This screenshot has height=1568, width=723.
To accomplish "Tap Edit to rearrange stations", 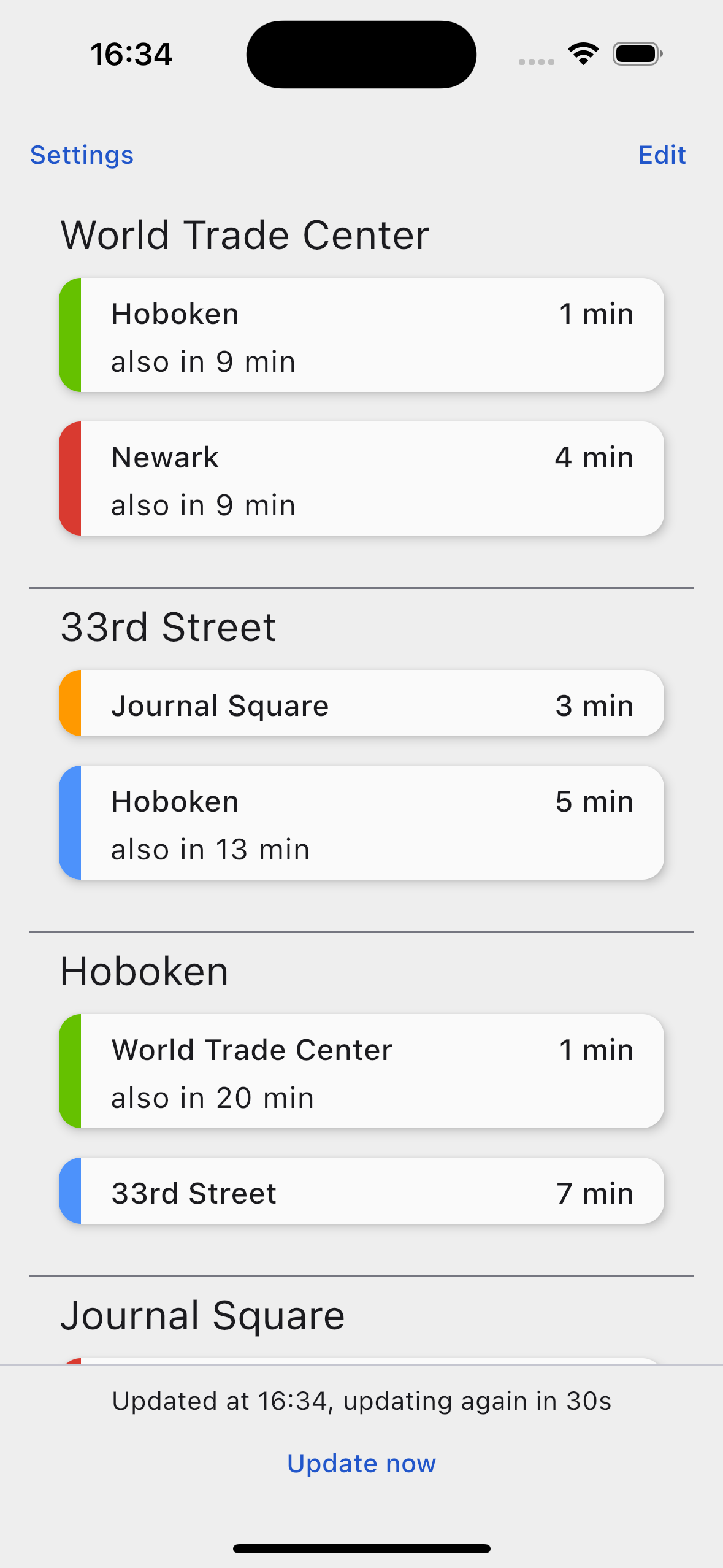I will [x=661, y=155].
